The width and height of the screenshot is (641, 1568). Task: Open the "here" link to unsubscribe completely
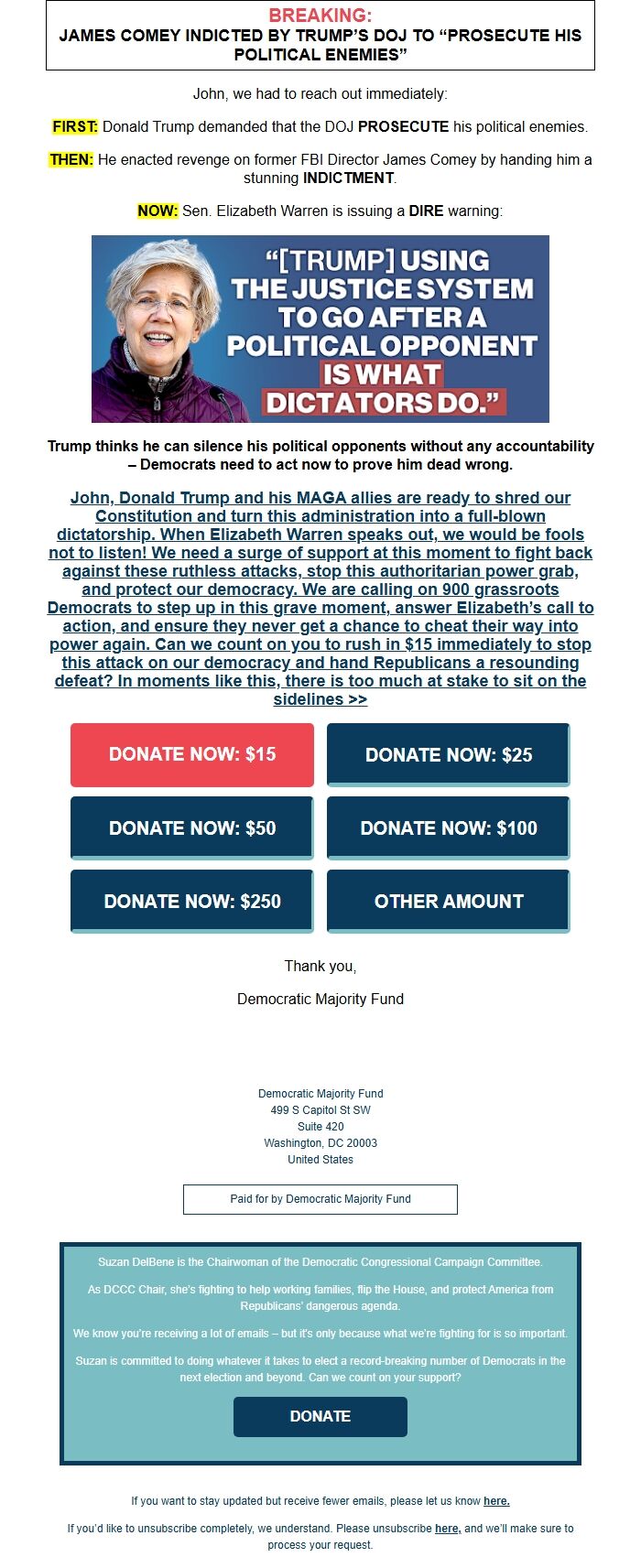point(447,1529)
